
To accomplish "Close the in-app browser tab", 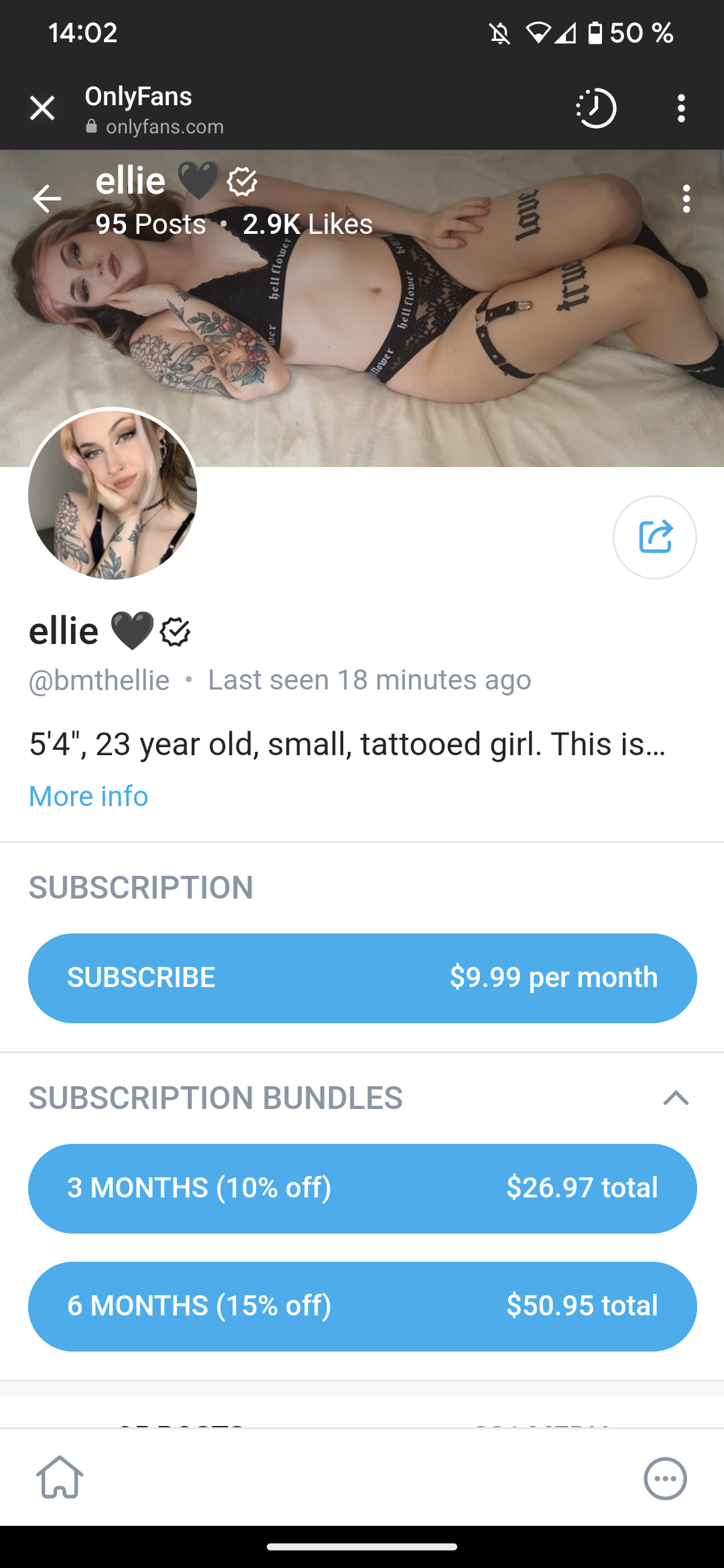I will tap(42, 108).
